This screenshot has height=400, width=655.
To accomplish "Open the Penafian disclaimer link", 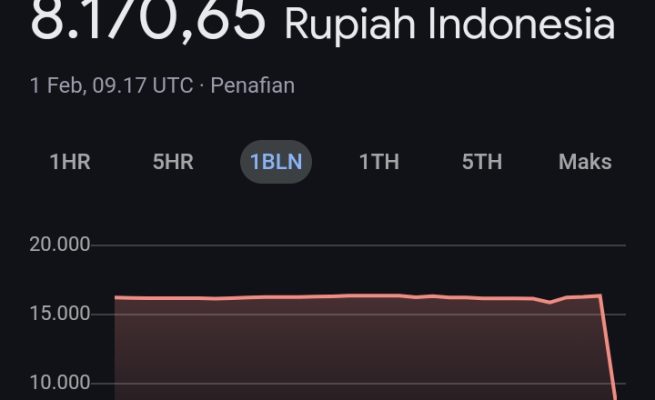I will click(253, 86).
